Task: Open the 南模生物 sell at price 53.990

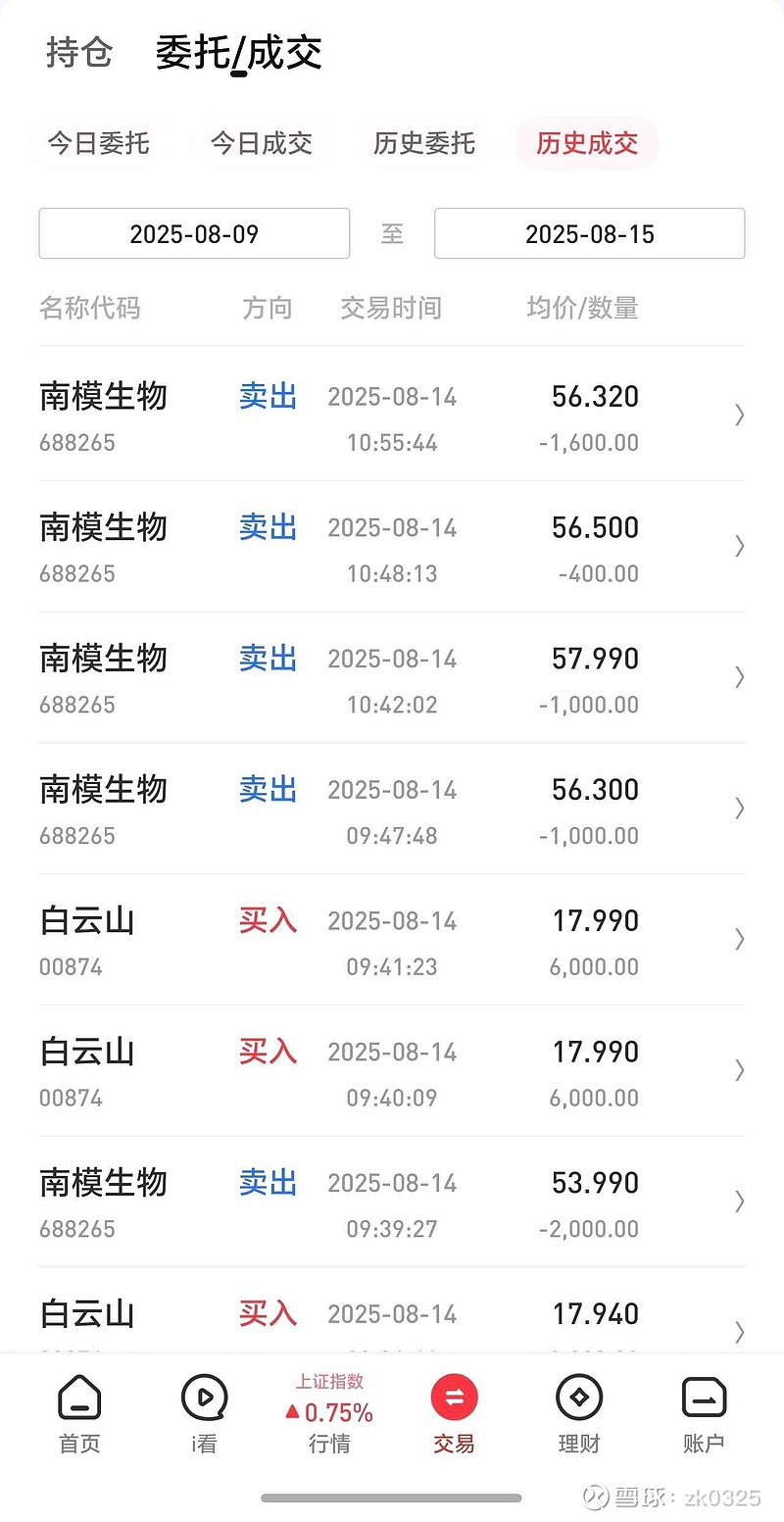Action: pos(392,1203)
